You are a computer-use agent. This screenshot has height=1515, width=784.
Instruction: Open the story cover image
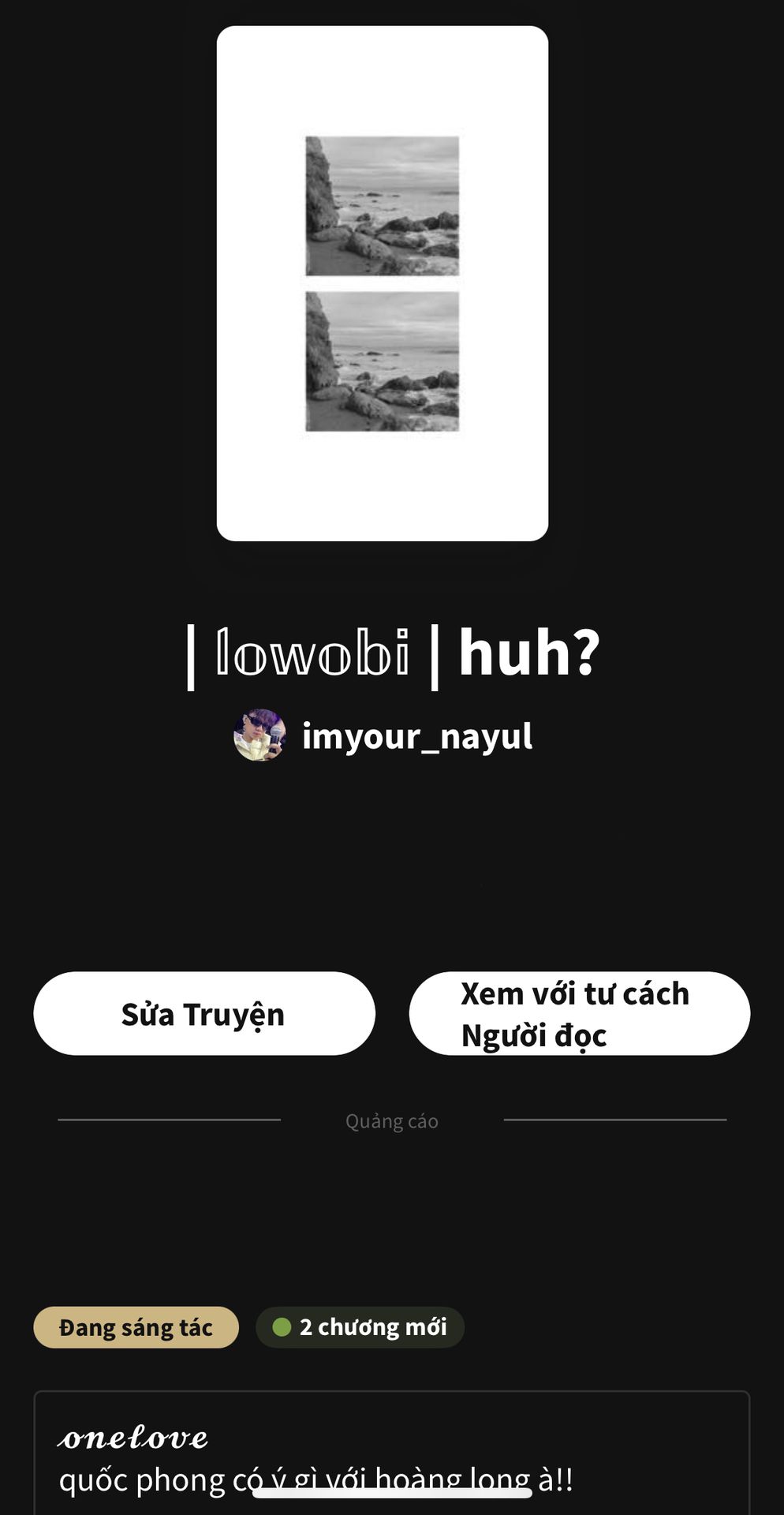coord(383,283)
